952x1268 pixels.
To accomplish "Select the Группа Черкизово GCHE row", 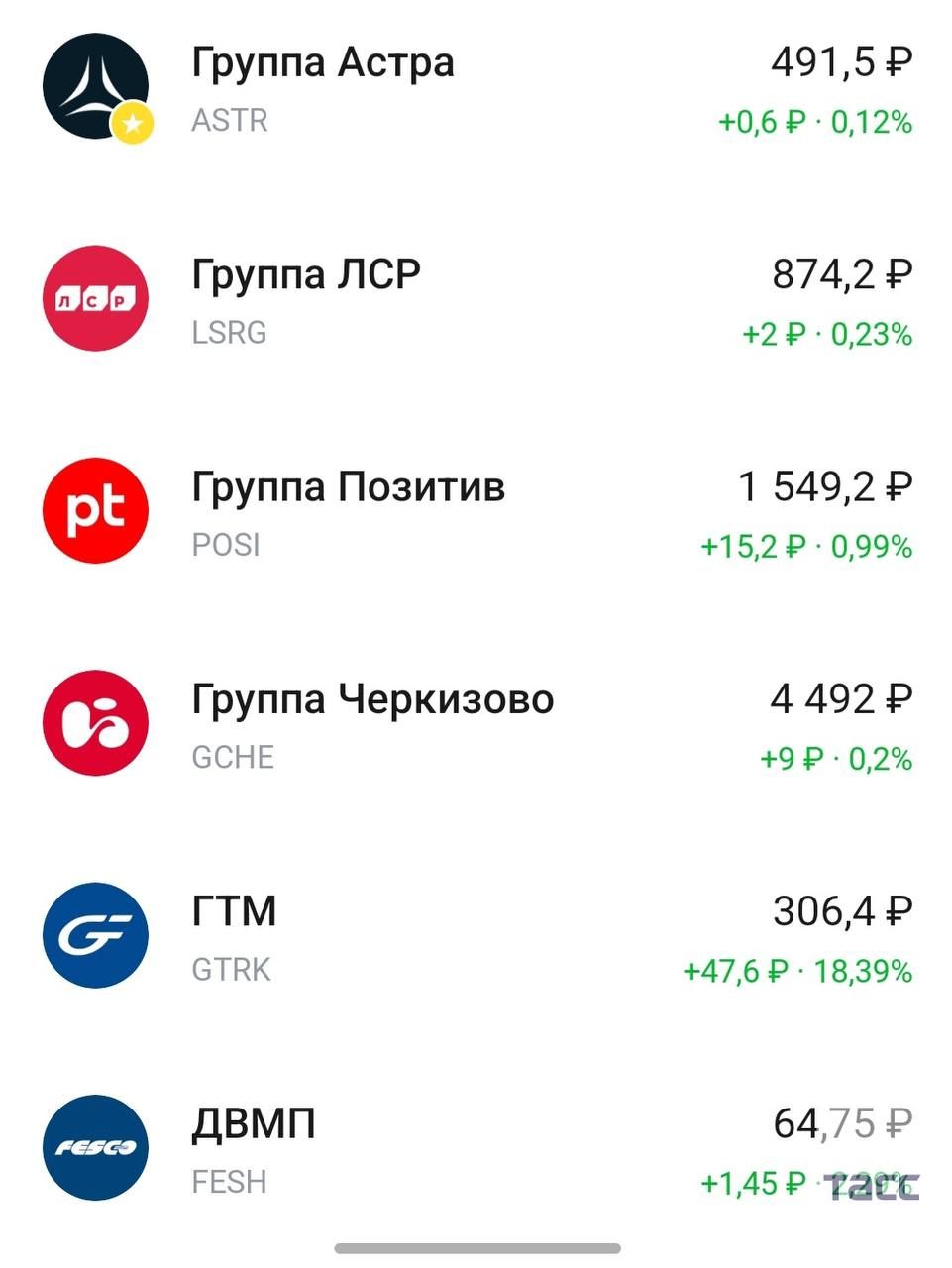I will click(x=476, y=724).
